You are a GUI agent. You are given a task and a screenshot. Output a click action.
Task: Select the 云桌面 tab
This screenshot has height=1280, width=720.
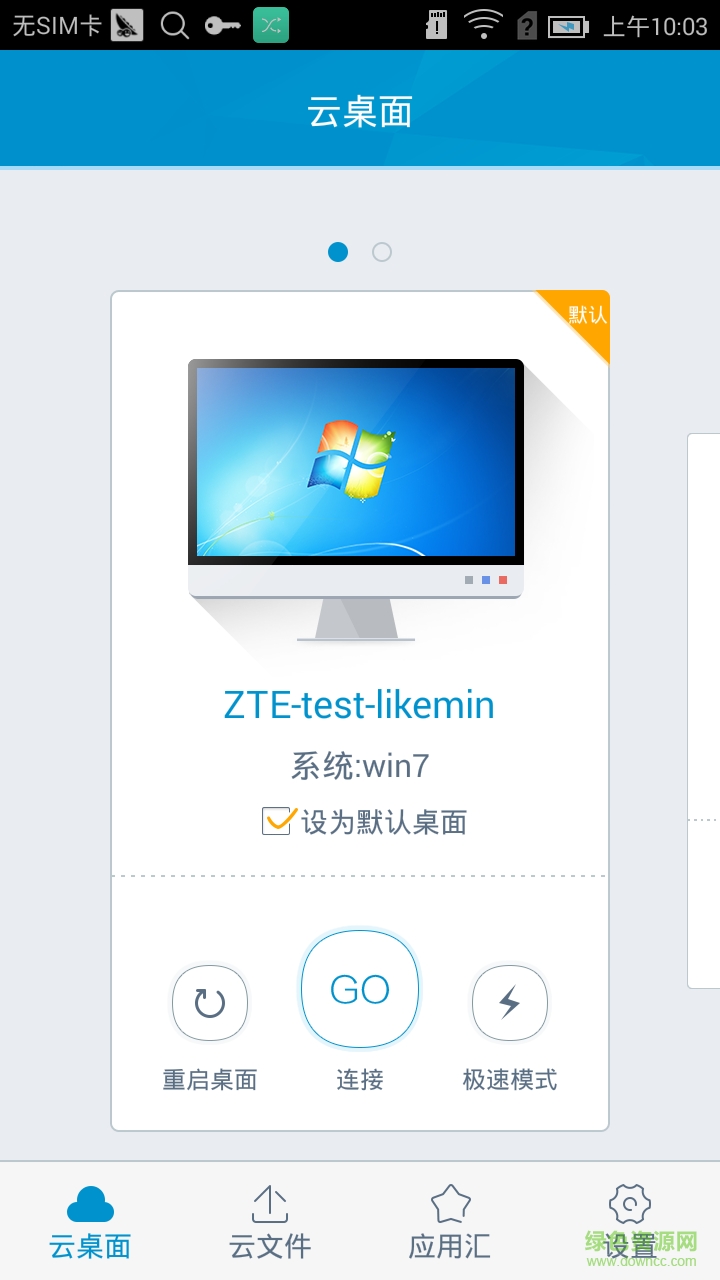coord(90,1221)
